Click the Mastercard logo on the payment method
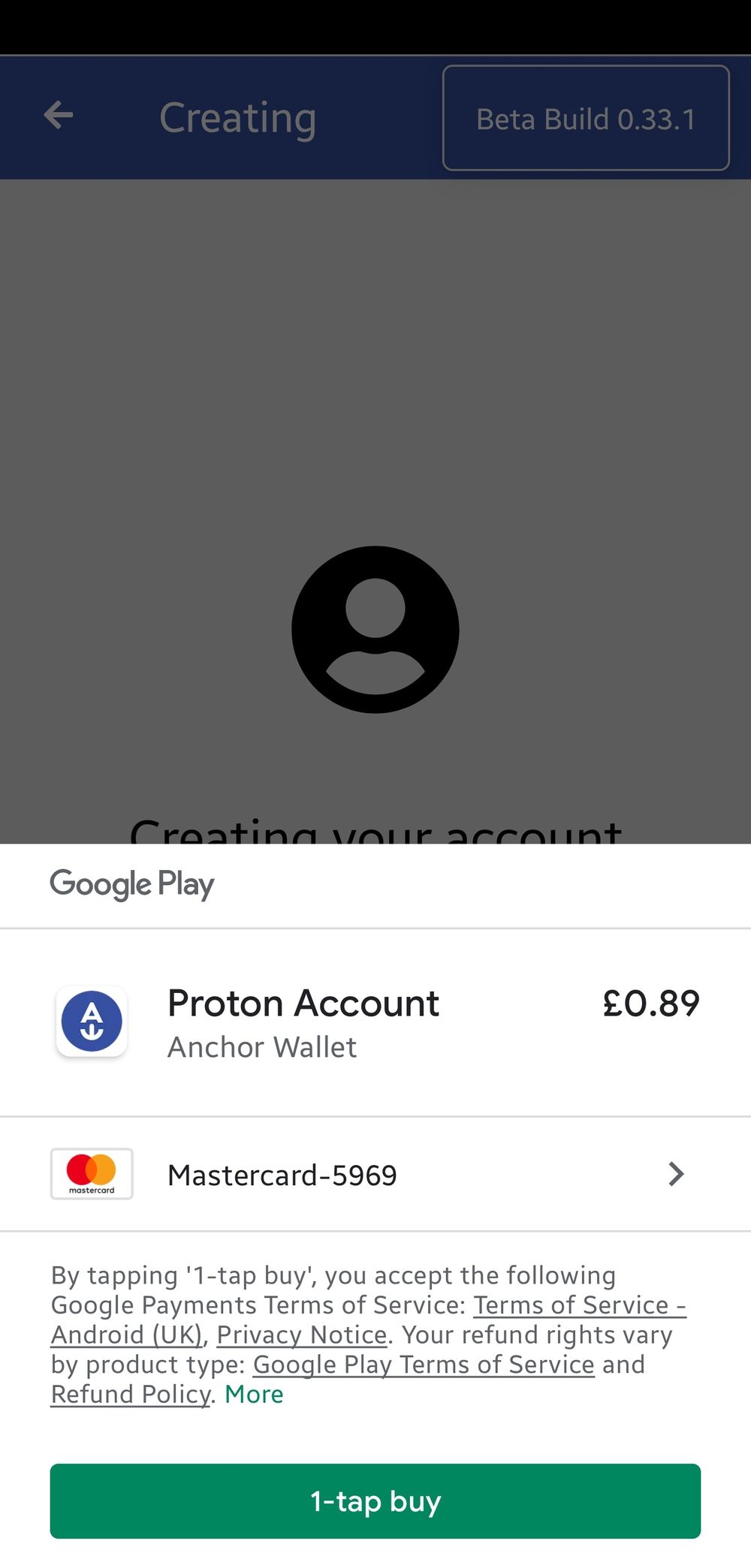The image size is (751, 1568). pyautogui.click(x=92, y=1174)
